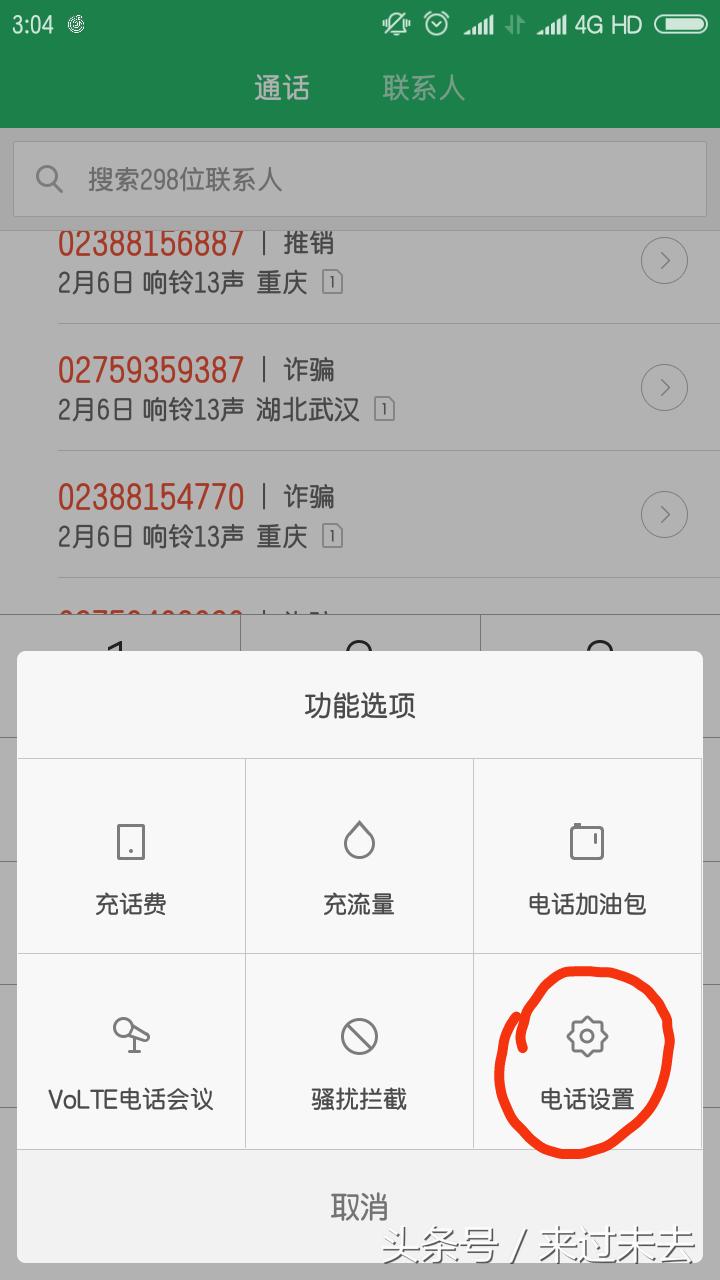Expand details for number 02759359387
The height and width of the screenshot is (1280, 720).
pyautogui.click(x=664, y=387)
